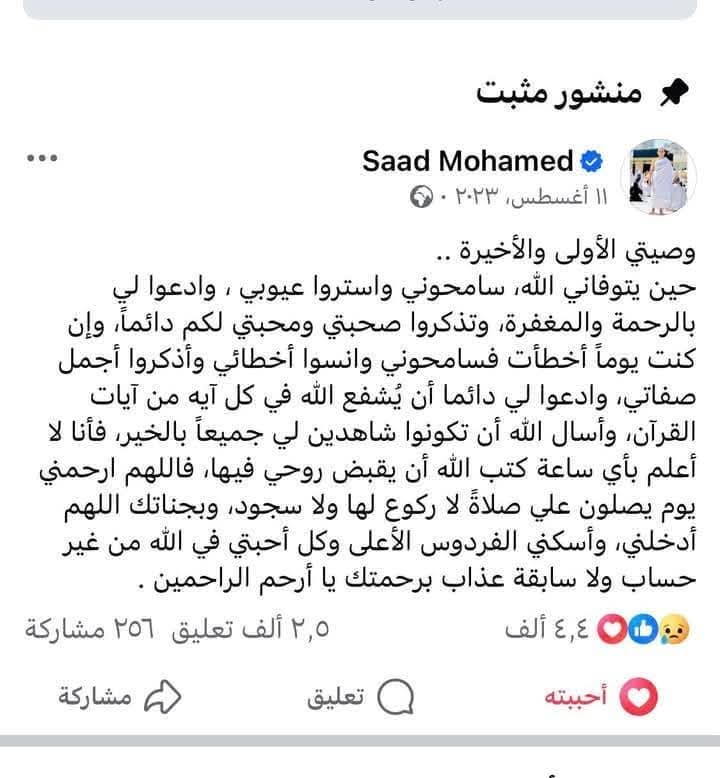This screenshot has width=720, height=778.
Task: Open Saad Mohamed's profile picture
Action: [x=659, y=176]
